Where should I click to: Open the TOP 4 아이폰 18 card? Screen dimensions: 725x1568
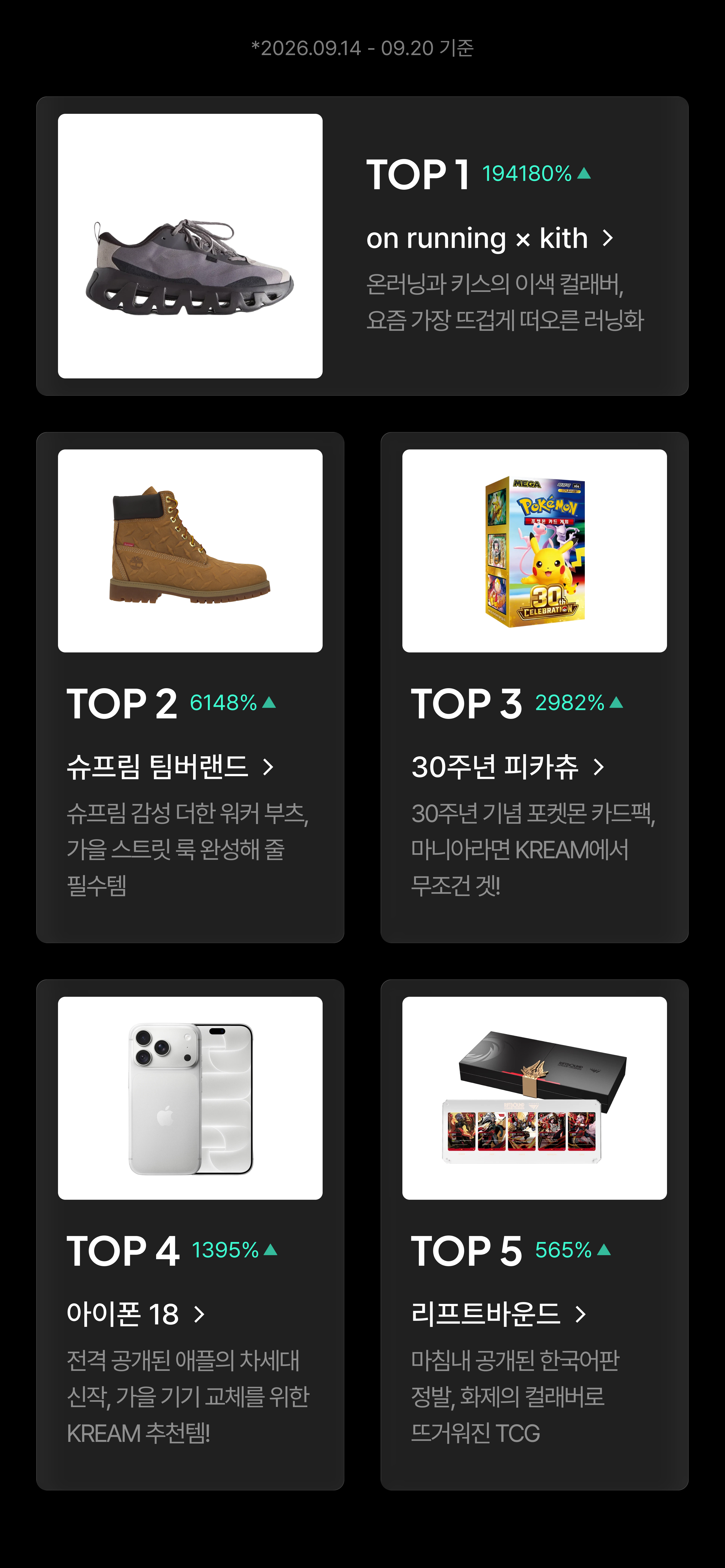click(190, 1235)
